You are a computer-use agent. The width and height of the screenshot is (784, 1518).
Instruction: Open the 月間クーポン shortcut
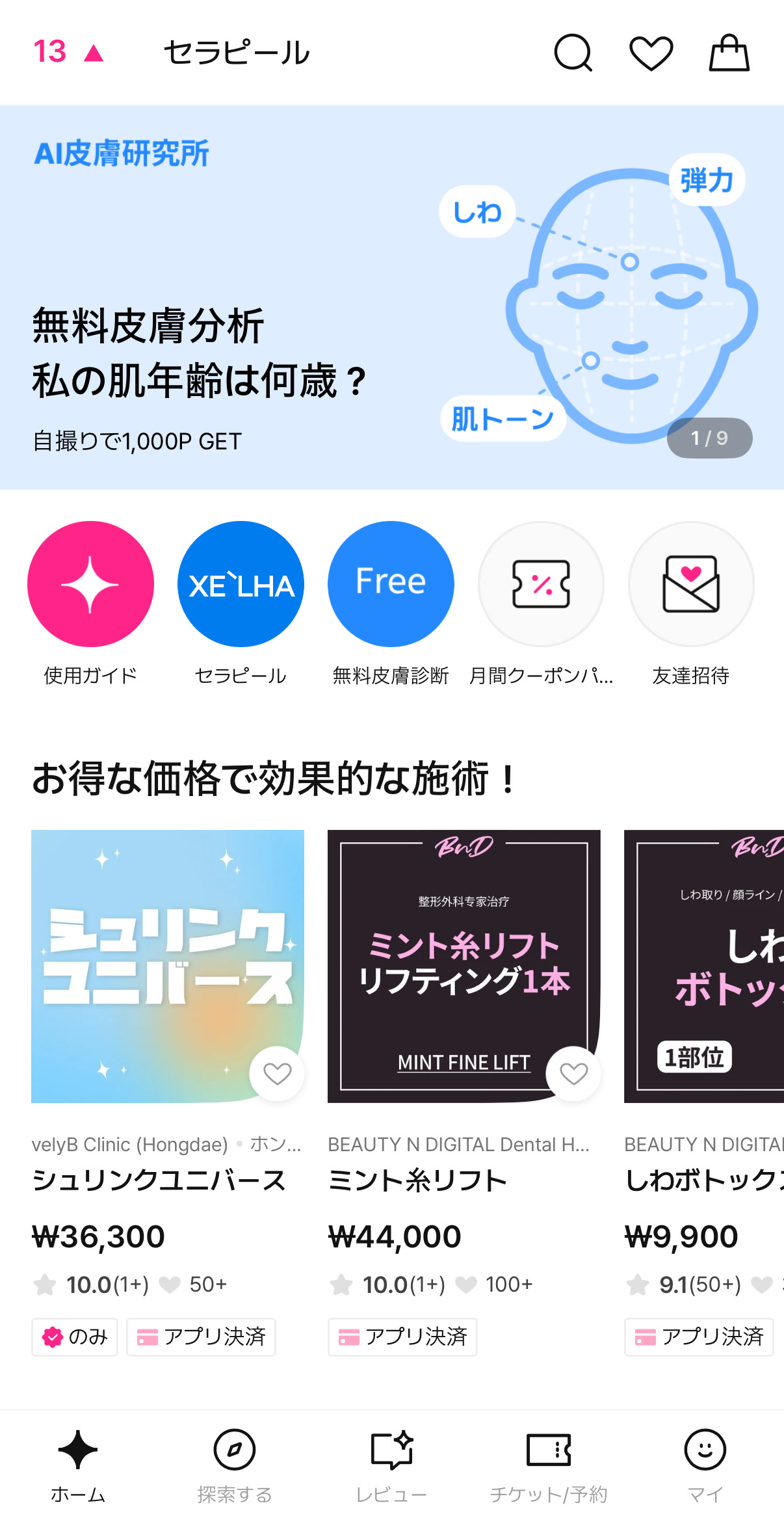point(541,584)
